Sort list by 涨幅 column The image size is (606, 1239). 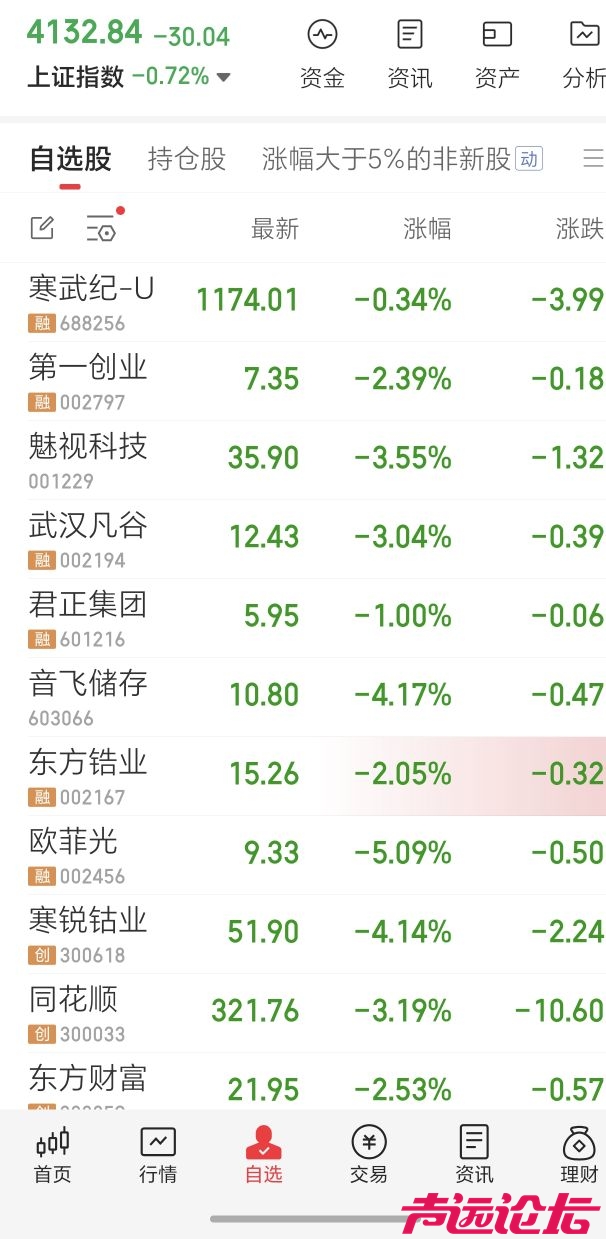427,229
